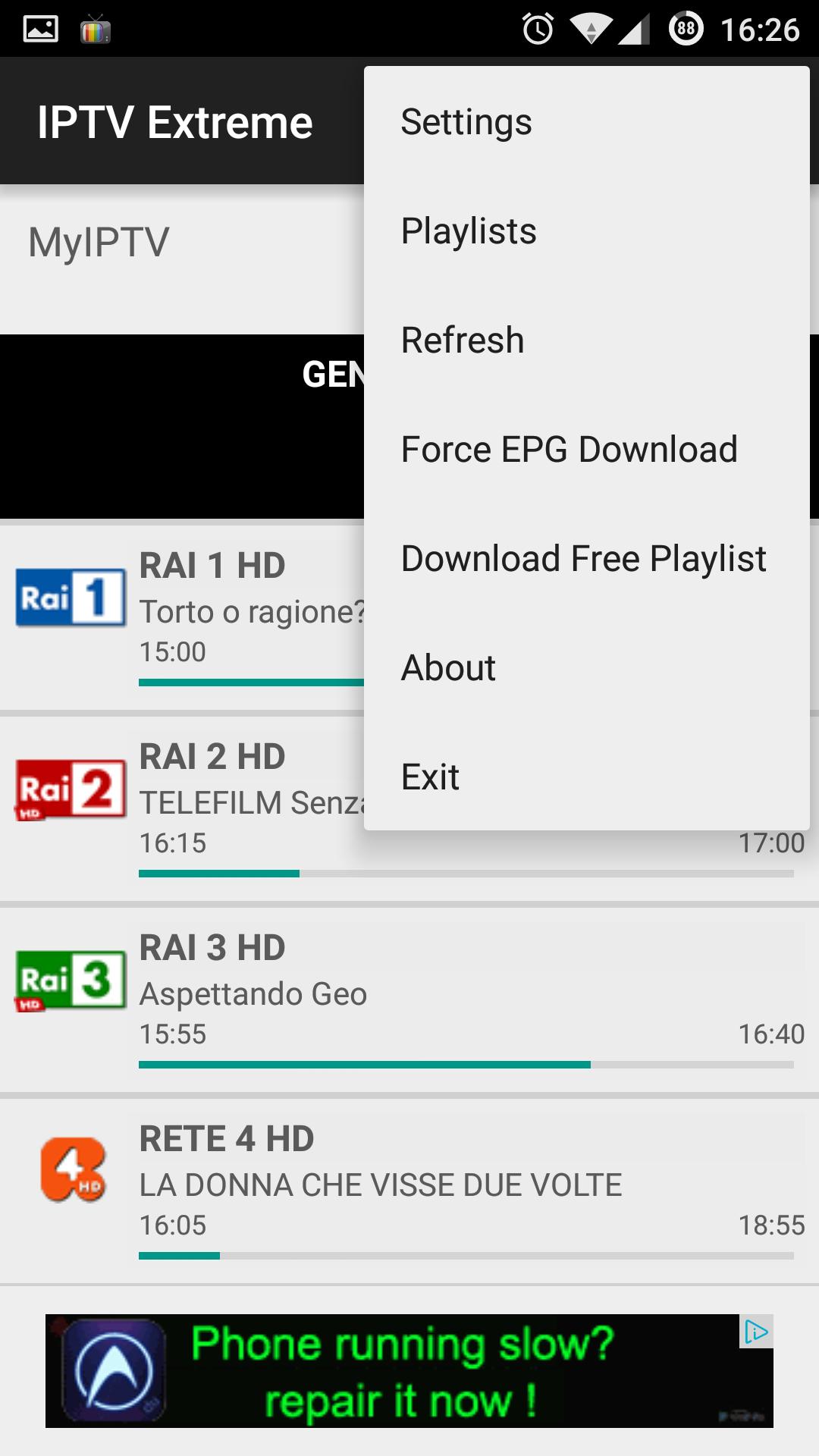Tap the AdChoices icon on the ad
Image resolution: width=819 pixels, height=1456 pixels.
point(756,1332)
